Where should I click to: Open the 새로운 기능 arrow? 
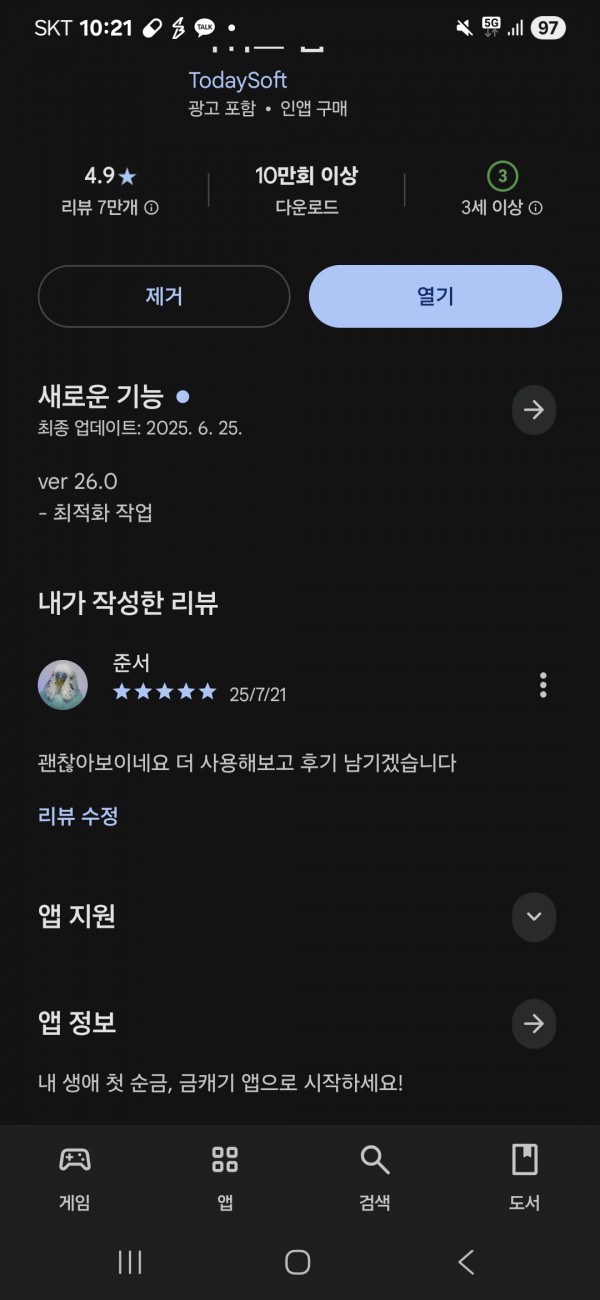point(534,410)
